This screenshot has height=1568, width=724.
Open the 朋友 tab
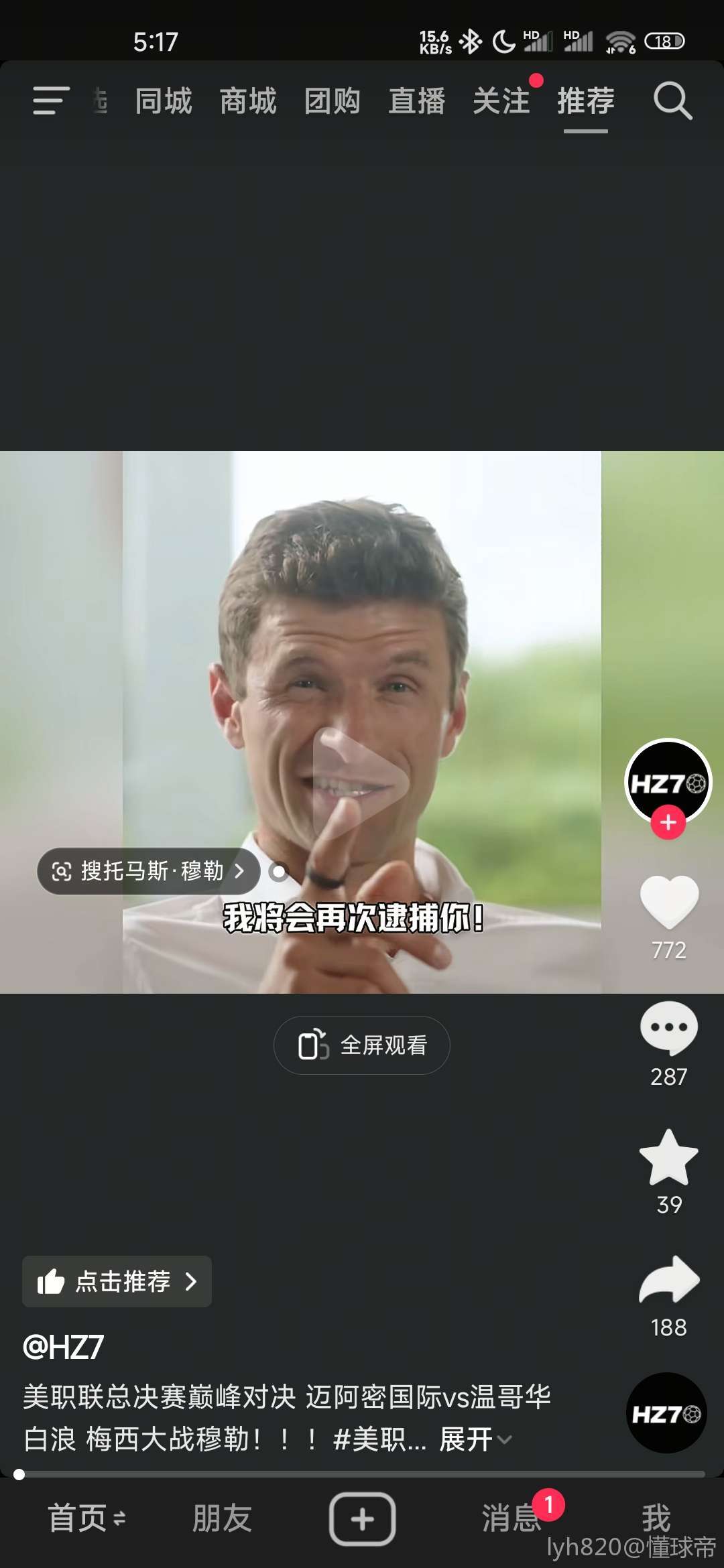(222, 1518)
